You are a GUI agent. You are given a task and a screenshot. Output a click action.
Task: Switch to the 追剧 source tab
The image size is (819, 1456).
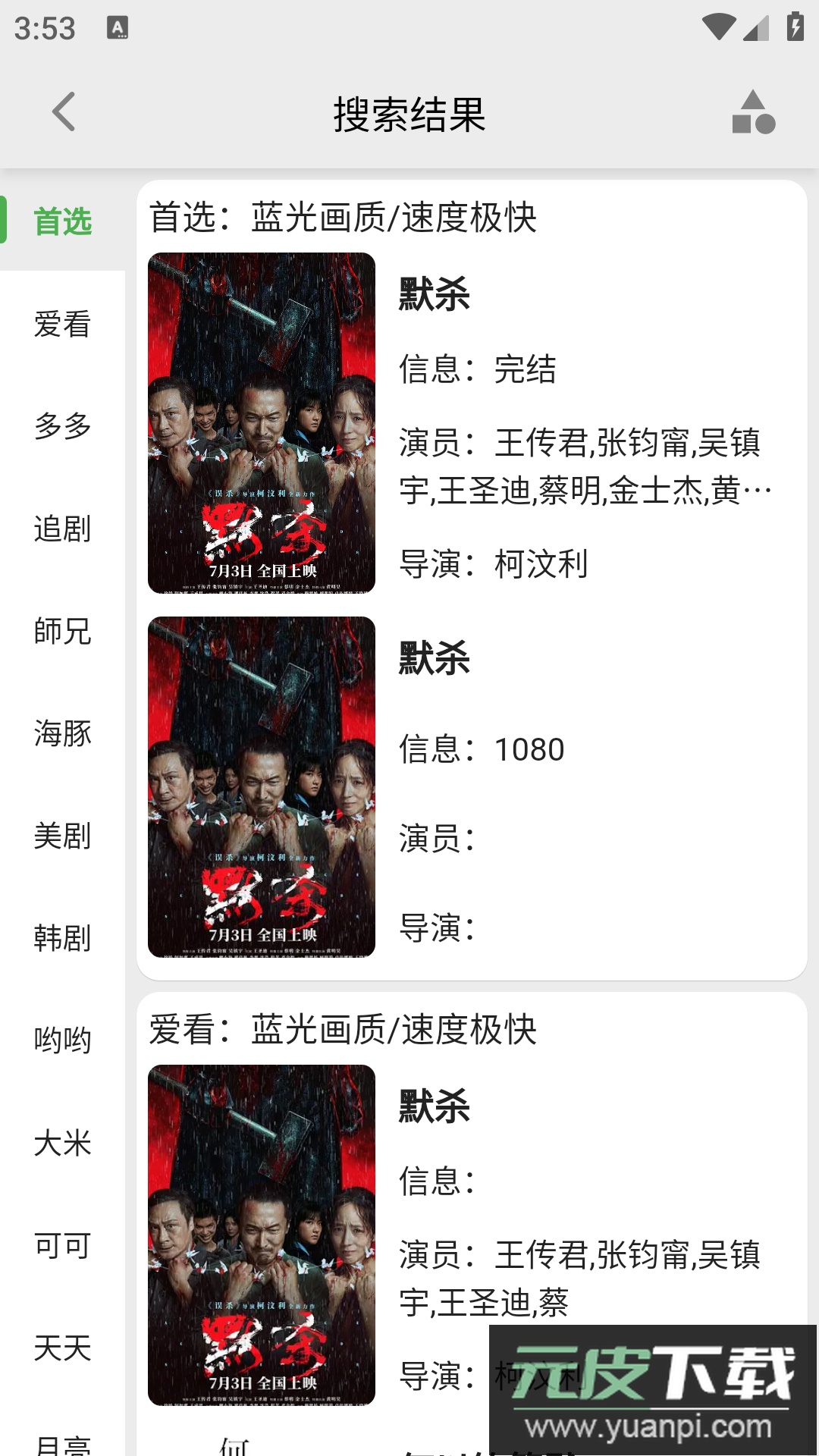pos(63,529)
